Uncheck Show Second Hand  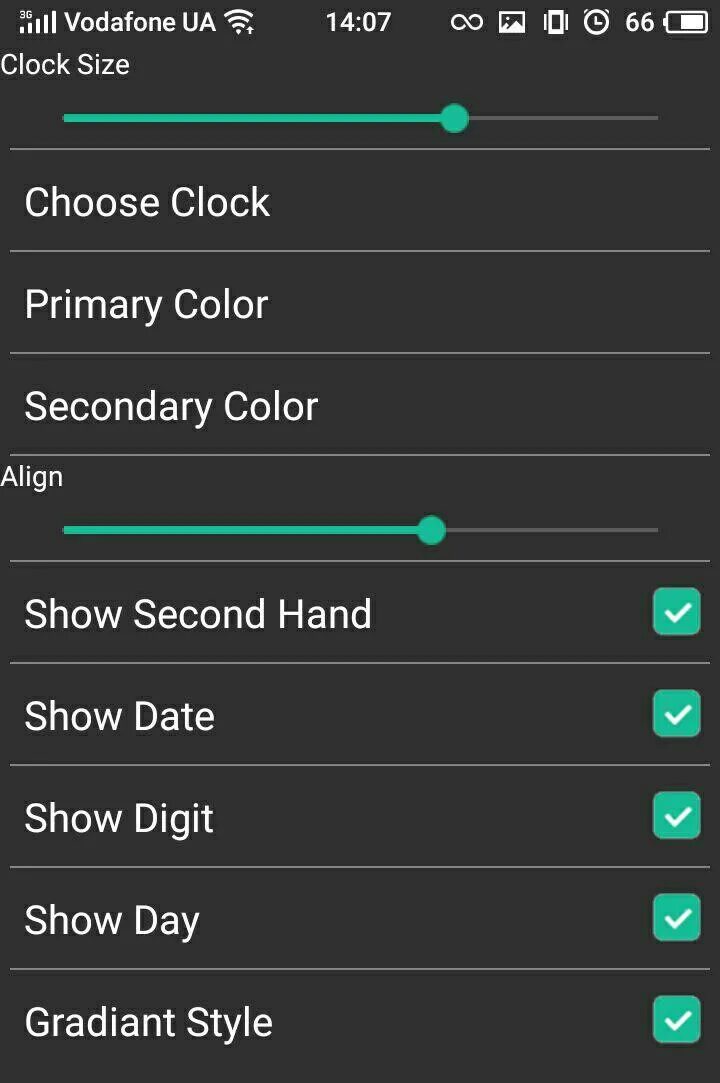click(676, 612)
